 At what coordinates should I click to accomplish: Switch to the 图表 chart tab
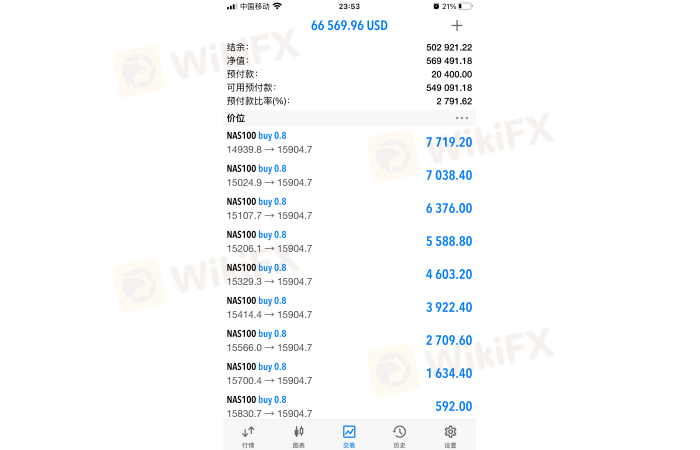click(298, 435)
